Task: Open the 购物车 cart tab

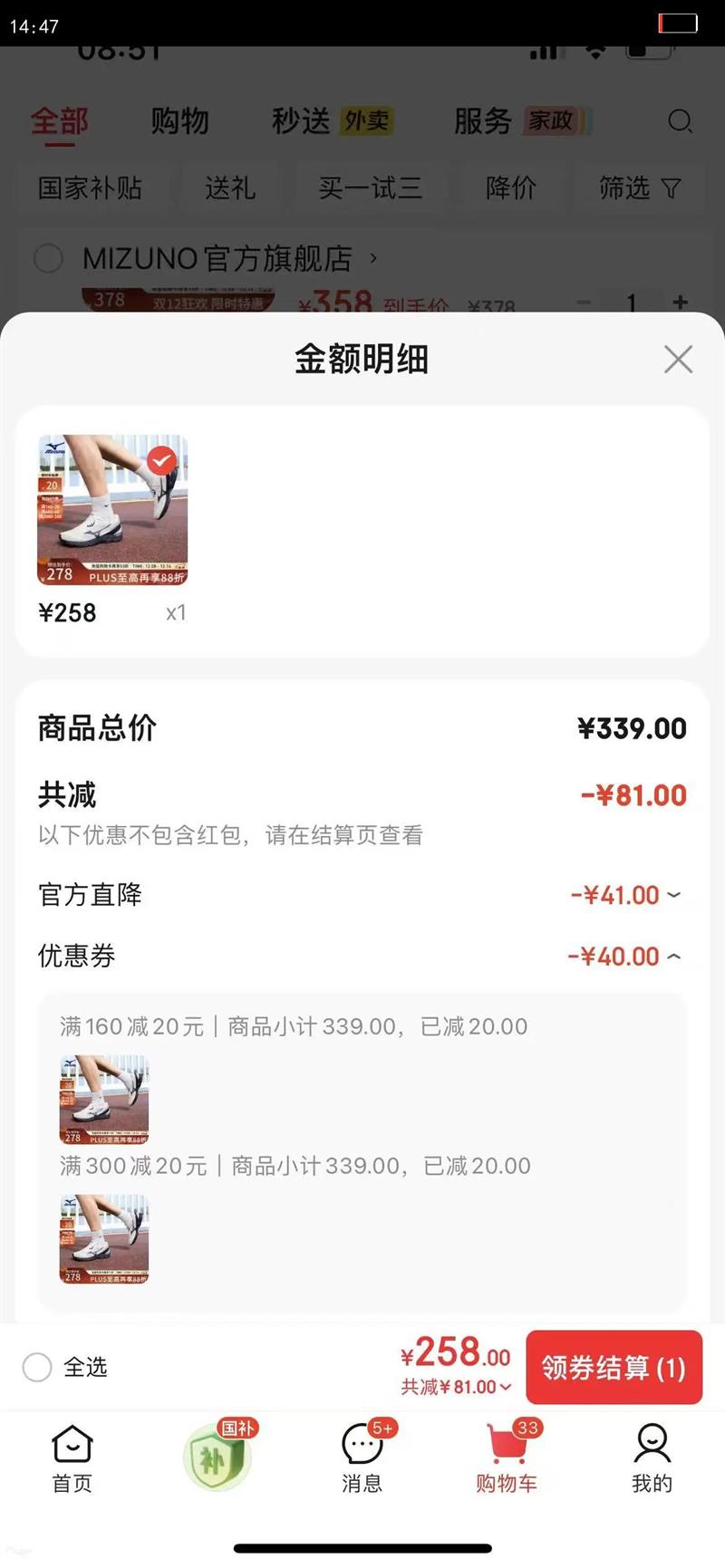Action: tap(507, 1457)
